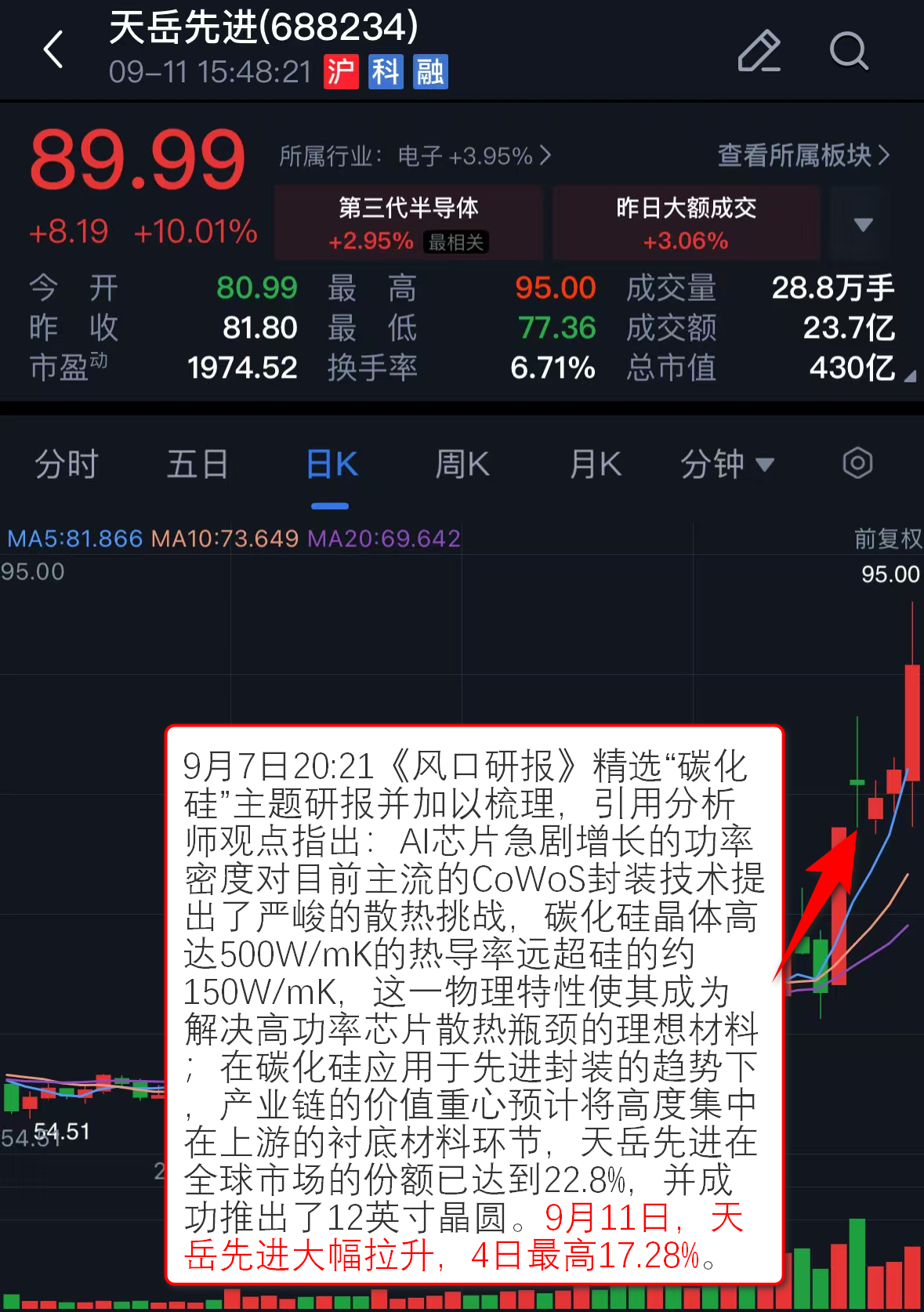Expand the sector list dropdown arrow
This screenshot has width=924, height=1312.
click(x=863, y=225)
